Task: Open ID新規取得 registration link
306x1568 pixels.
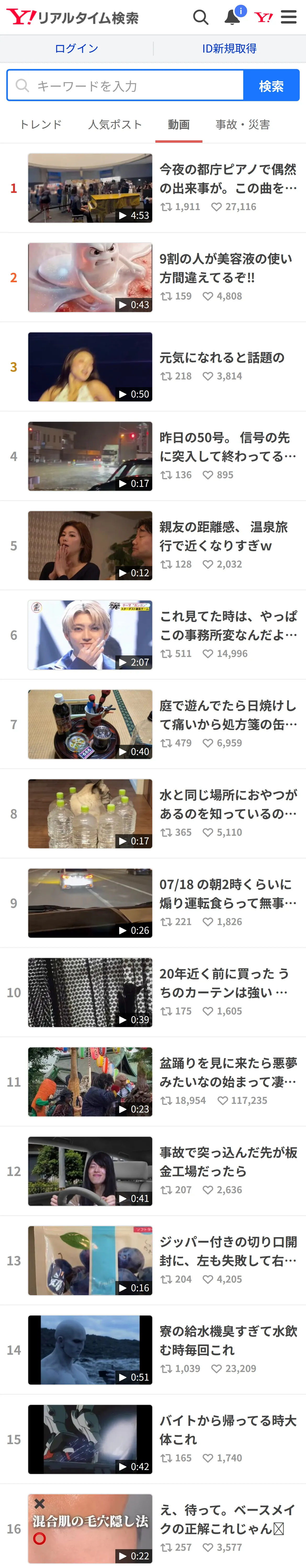Action: (x=229, y=49)
